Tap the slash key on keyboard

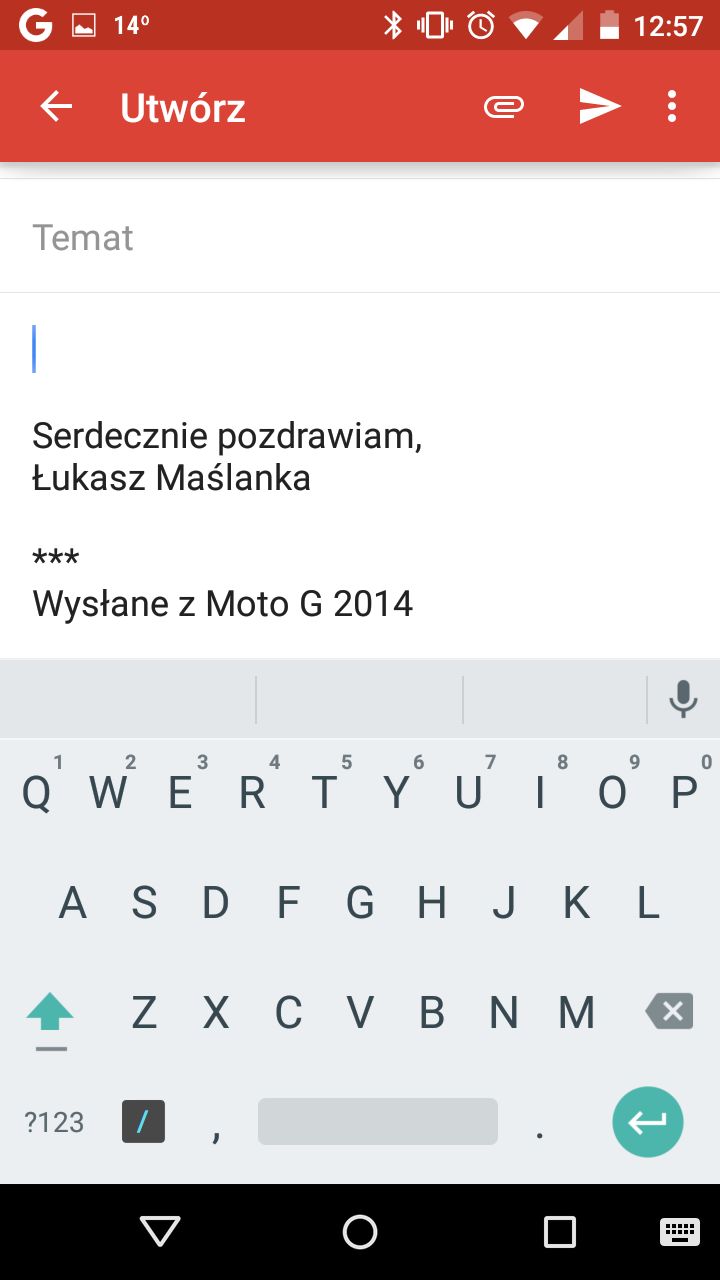143,1122
